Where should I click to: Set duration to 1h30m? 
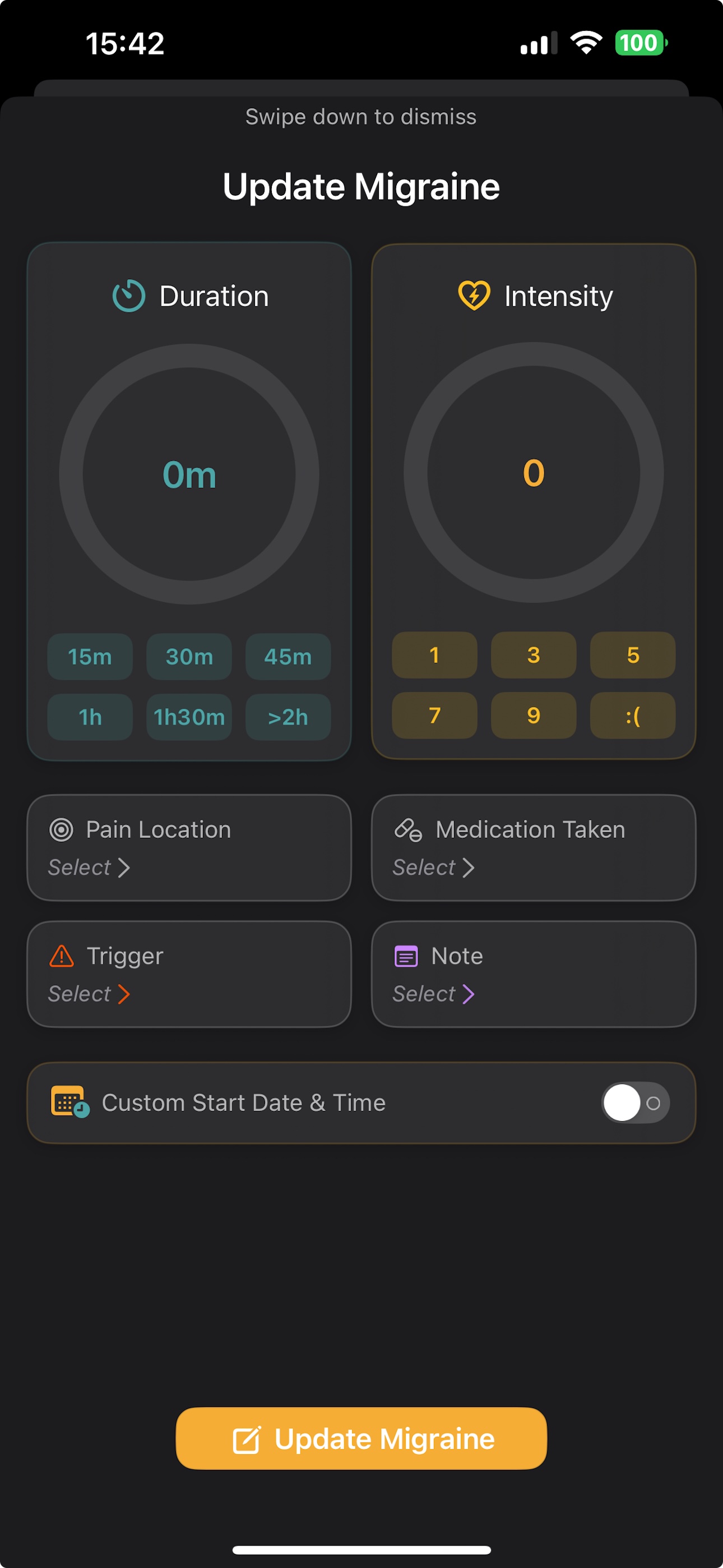coord(189,717)
